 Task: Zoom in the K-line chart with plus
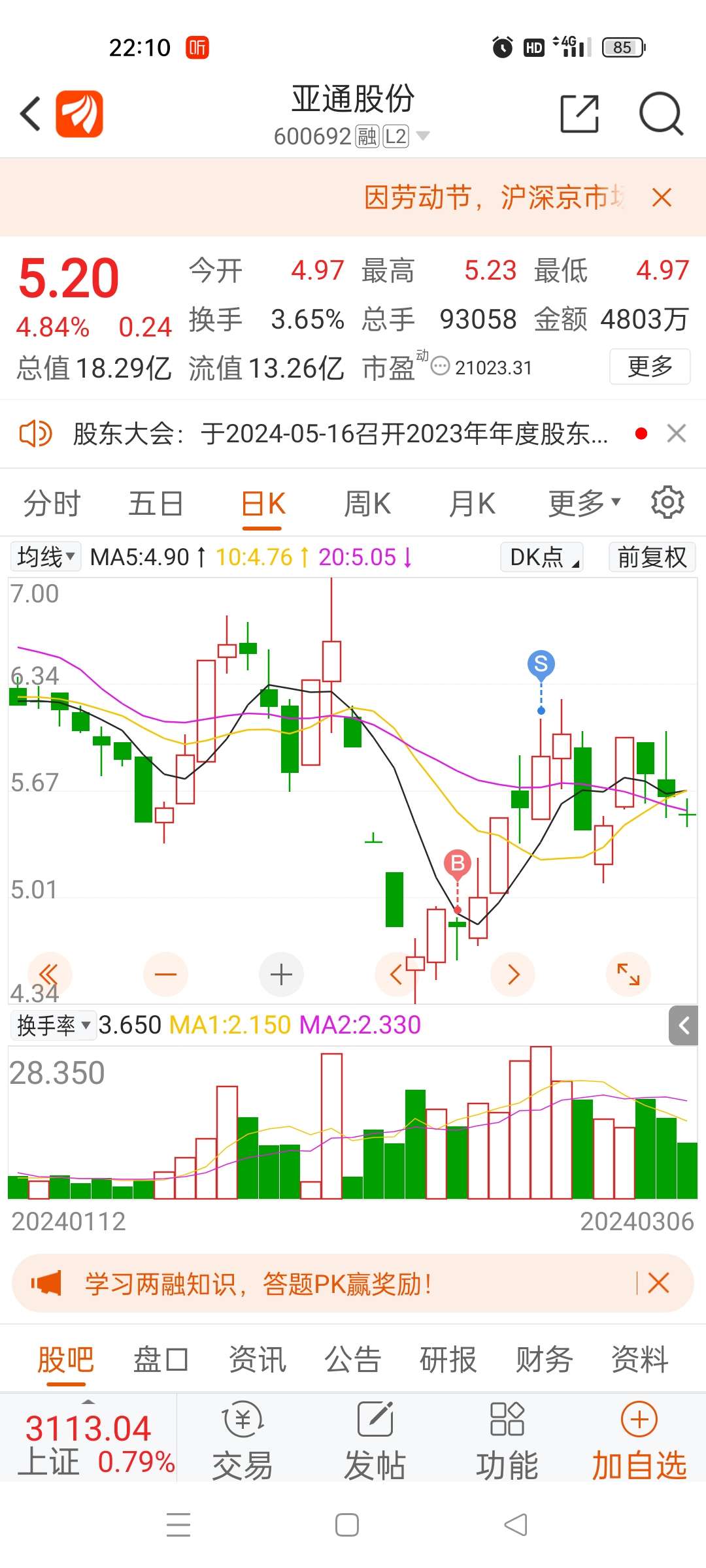281,975
